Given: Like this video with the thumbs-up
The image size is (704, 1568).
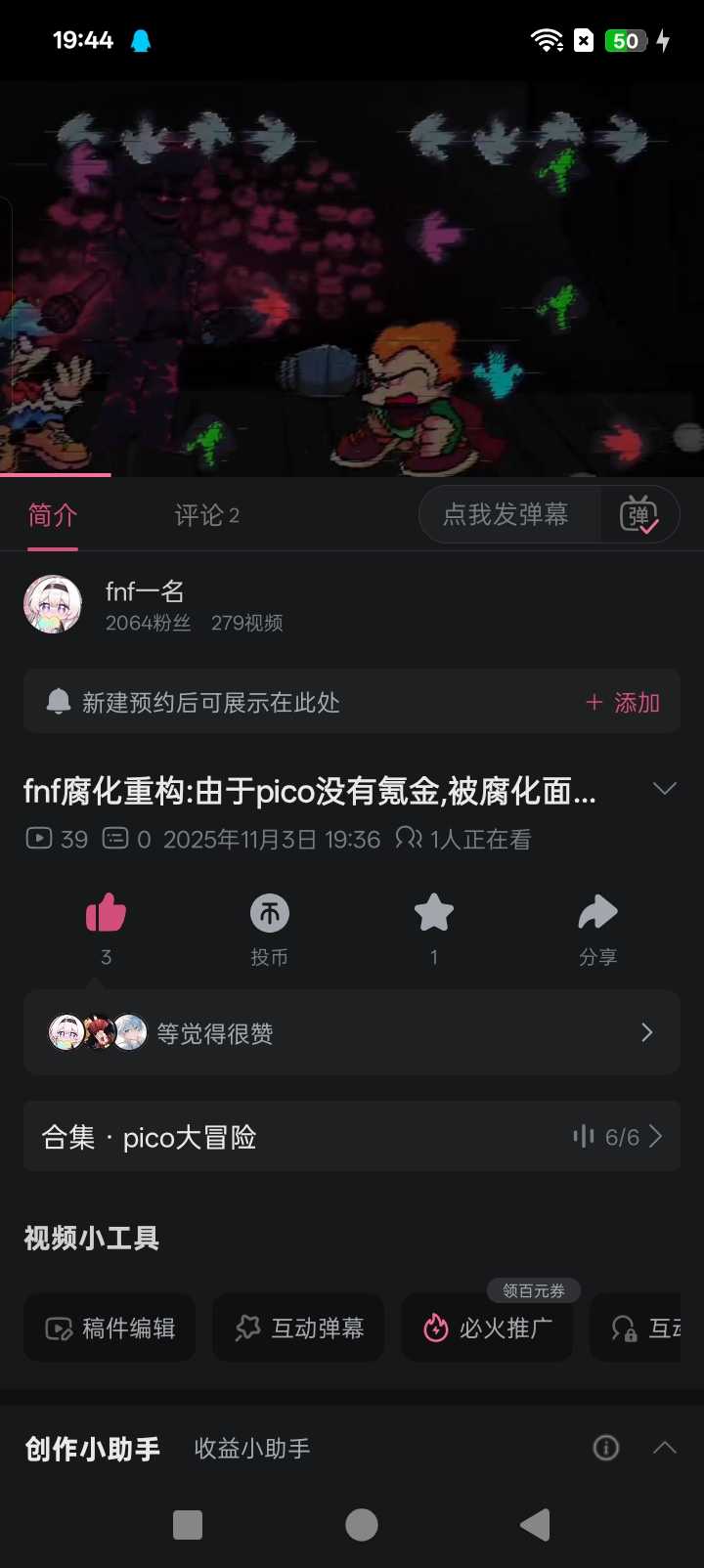Looking at the screenshot, I should click(106, 914).
